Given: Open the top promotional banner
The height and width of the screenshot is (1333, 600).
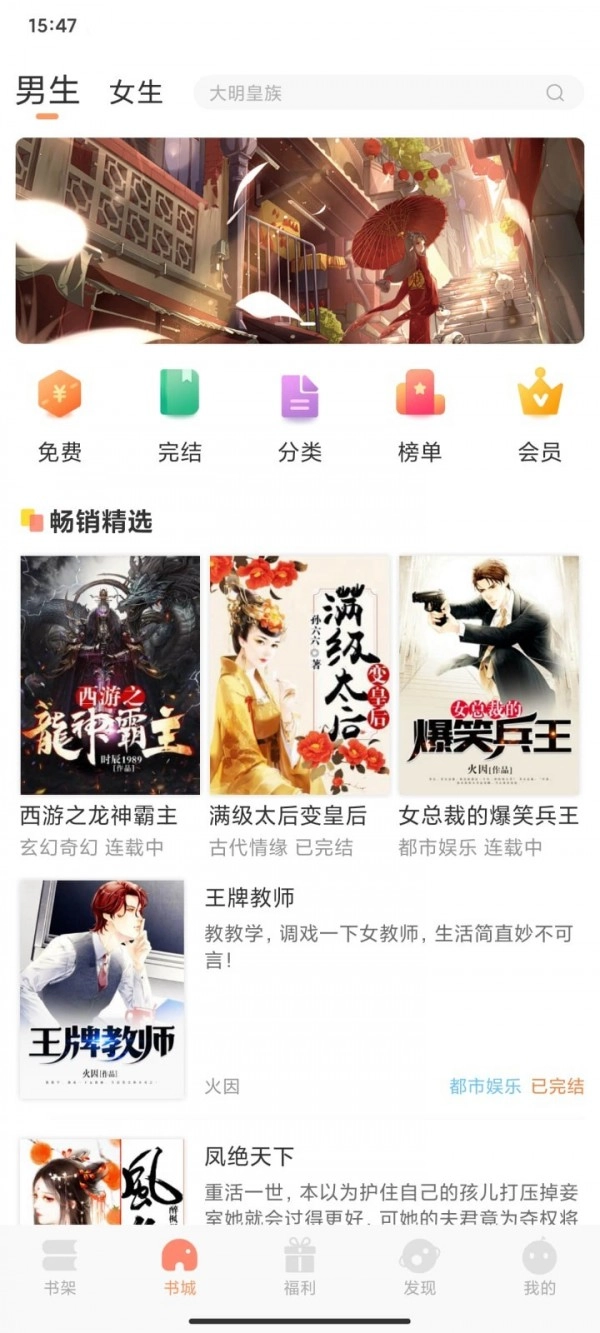Looking at the screenshot, I should click(300, 241).
